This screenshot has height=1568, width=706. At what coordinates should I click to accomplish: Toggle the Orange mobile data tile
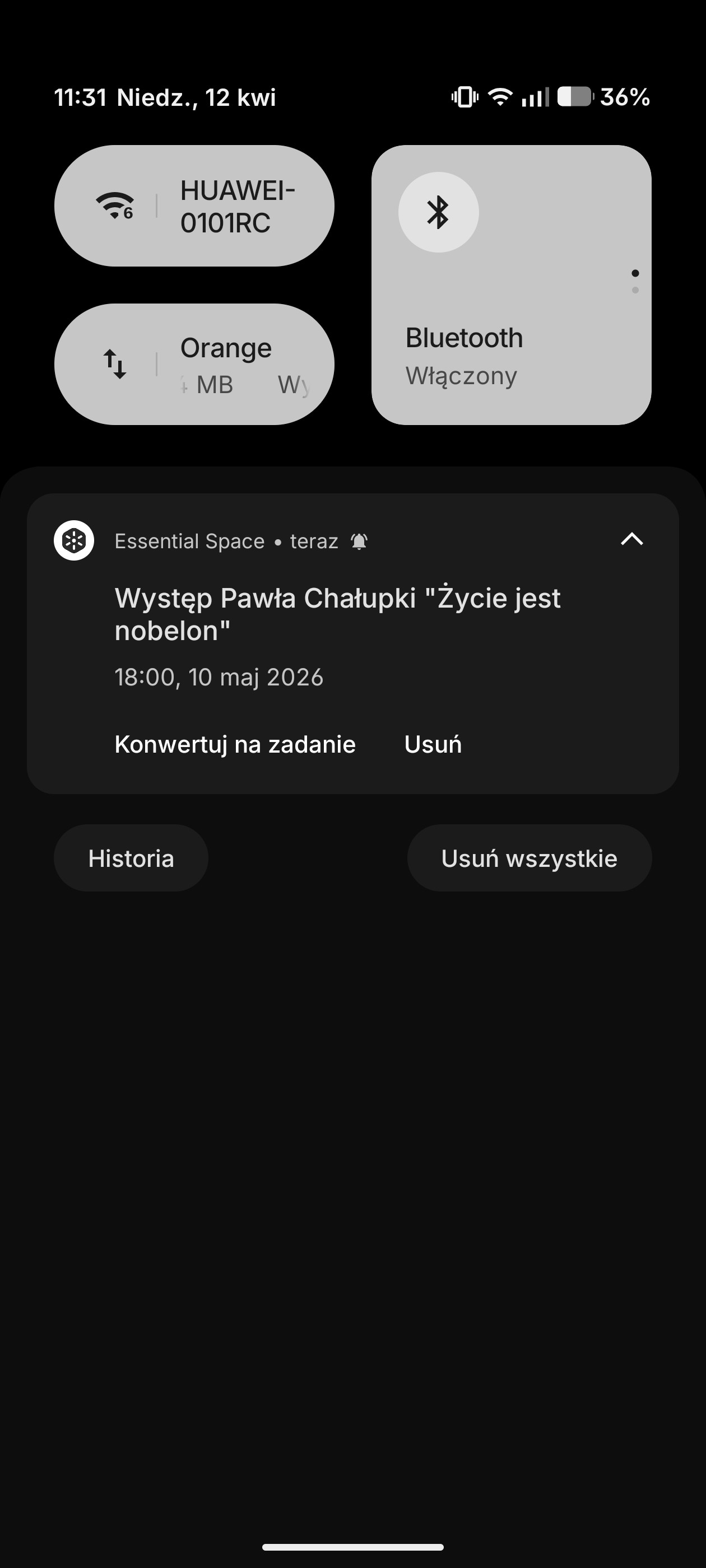pos(115,364)
